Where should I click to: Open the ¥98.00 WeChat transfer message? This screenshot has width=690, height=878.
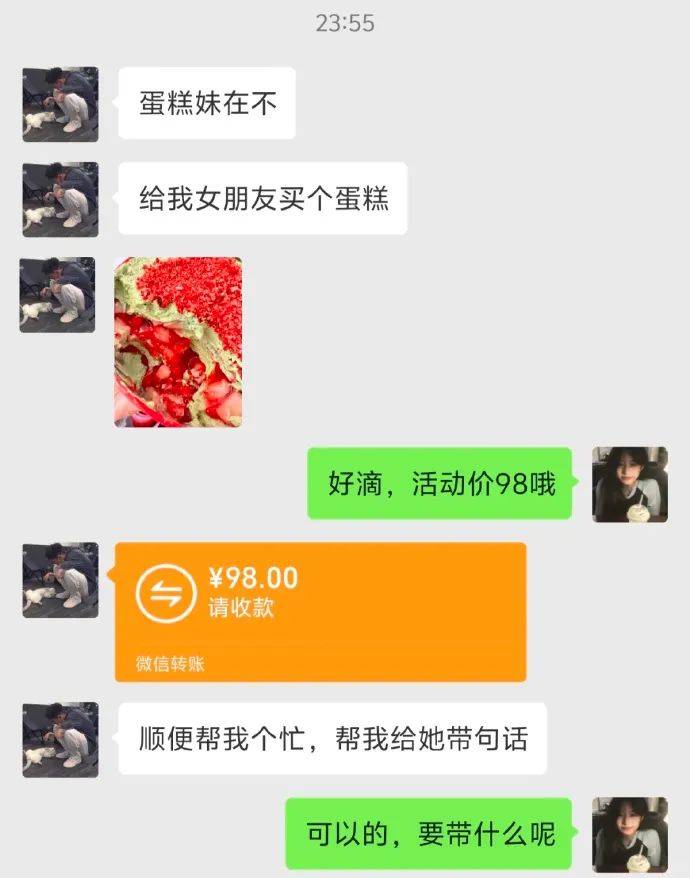point(320,611)
